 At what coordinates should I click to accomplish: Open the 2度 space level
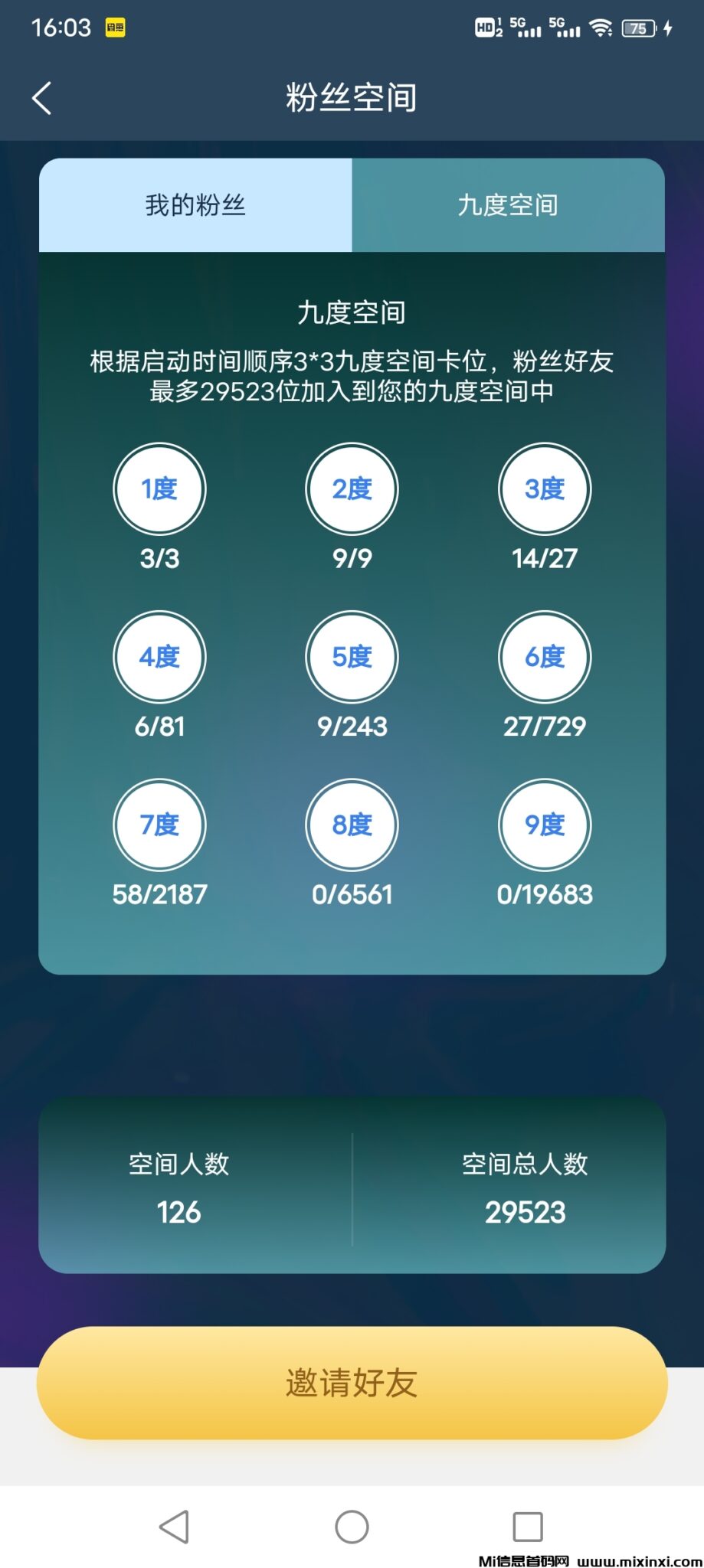click(x=352, y=488)
